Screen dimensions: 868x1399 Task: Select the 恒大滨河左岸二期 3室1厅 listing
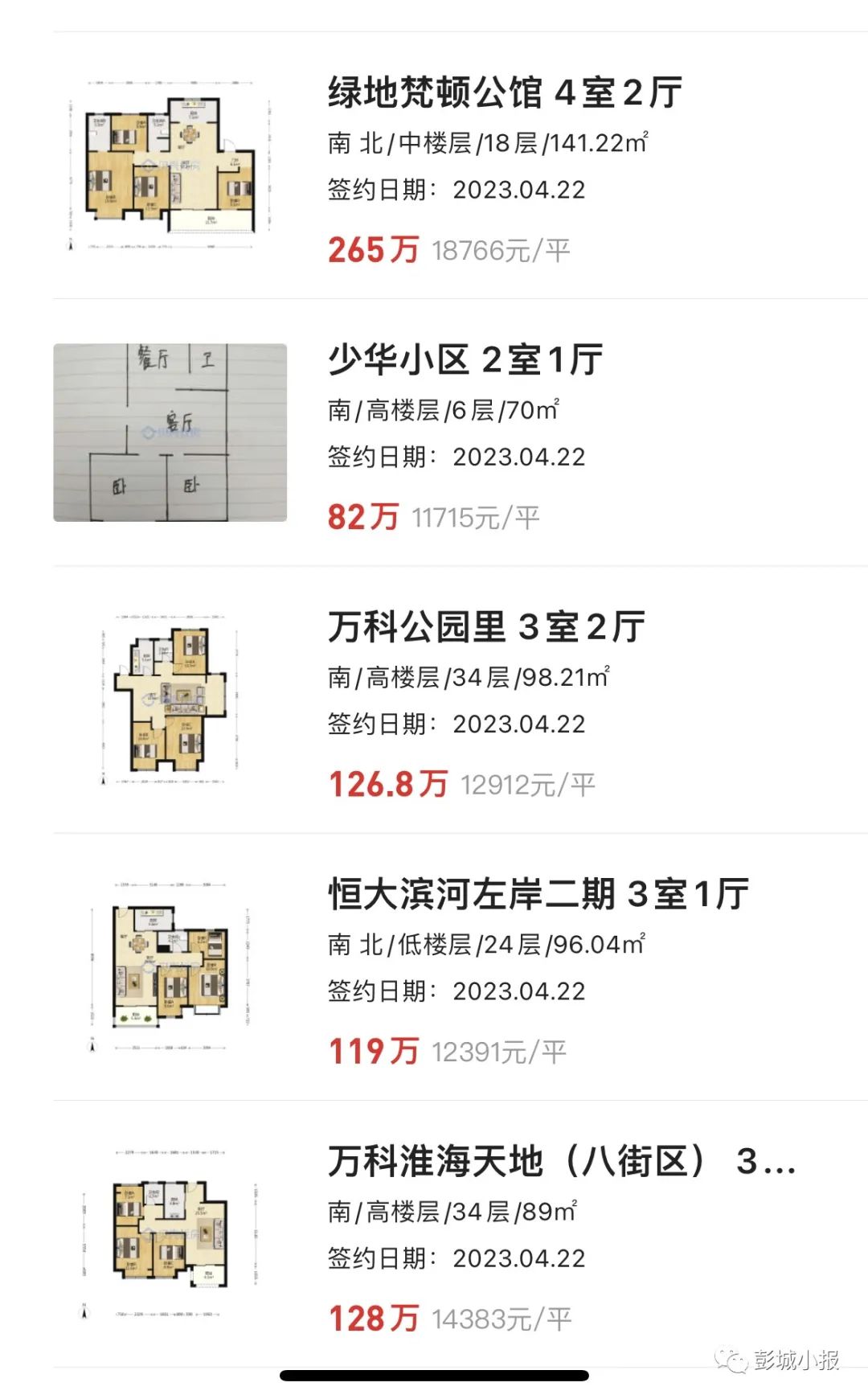pos(461,966)
